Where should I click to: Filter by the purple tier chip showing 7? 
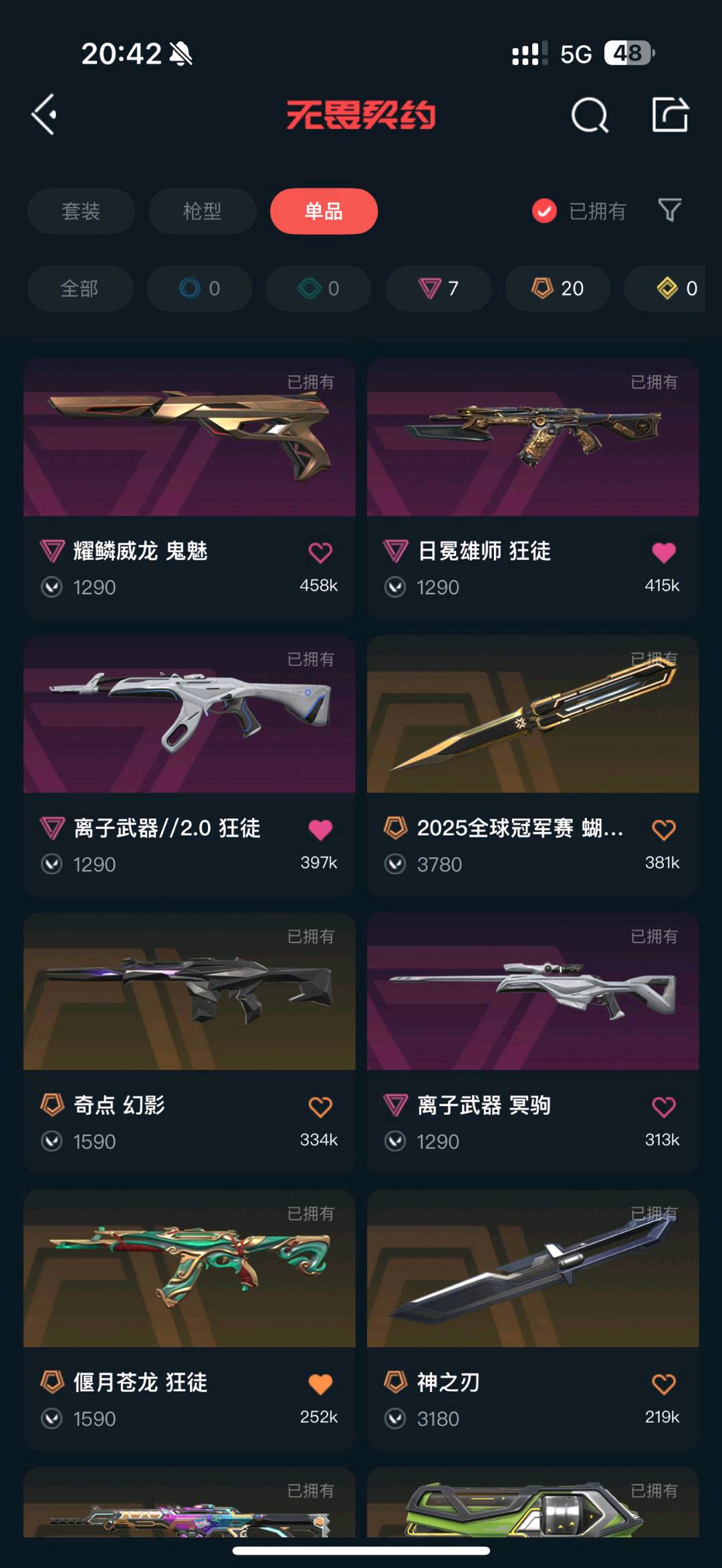click(438, 288)
